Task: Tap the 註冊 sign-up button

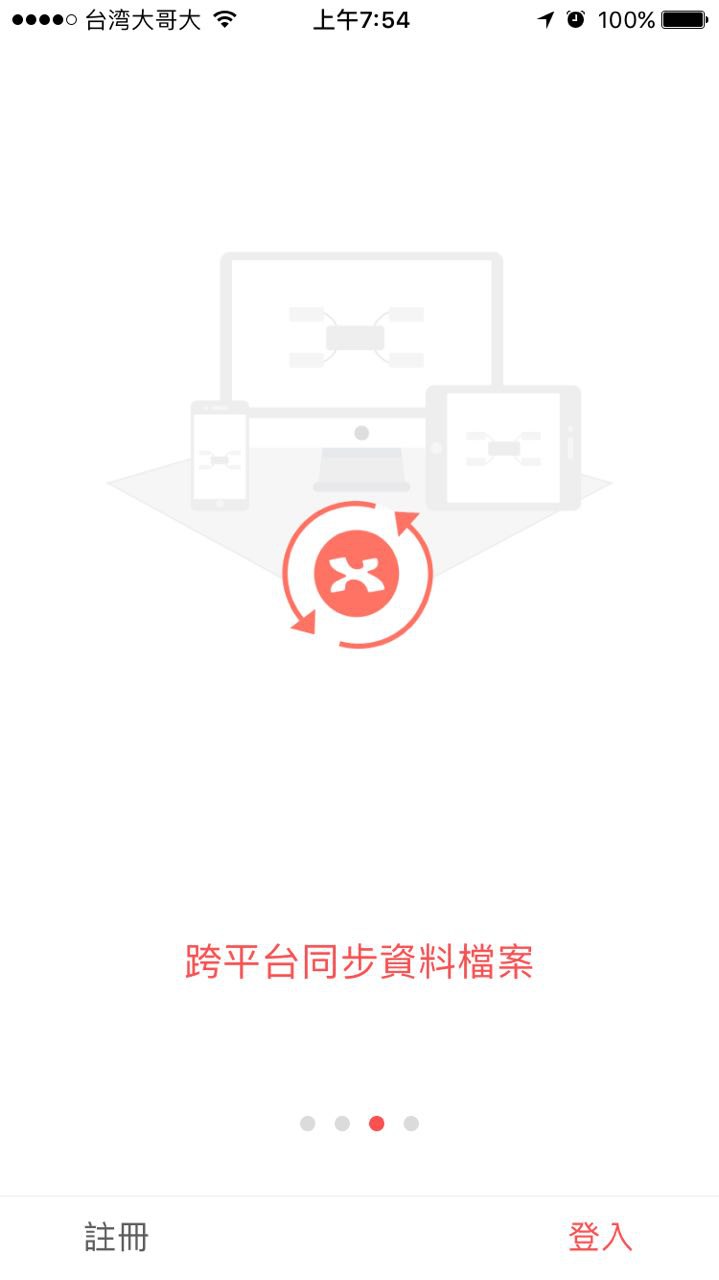Action: [117, 1237]
